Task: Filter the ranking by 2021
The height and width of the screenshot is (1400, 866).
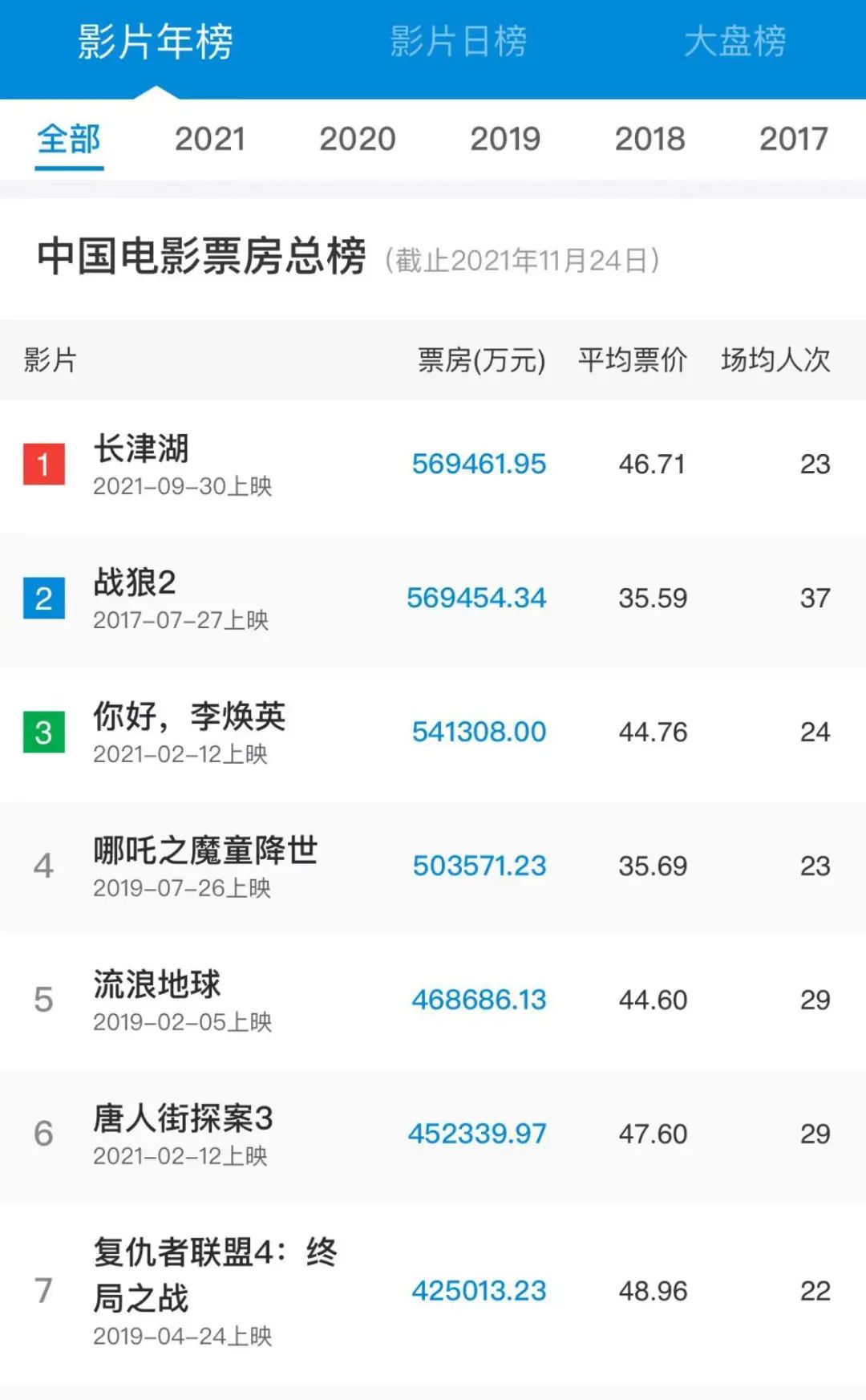Action: [x=210, y=139]
